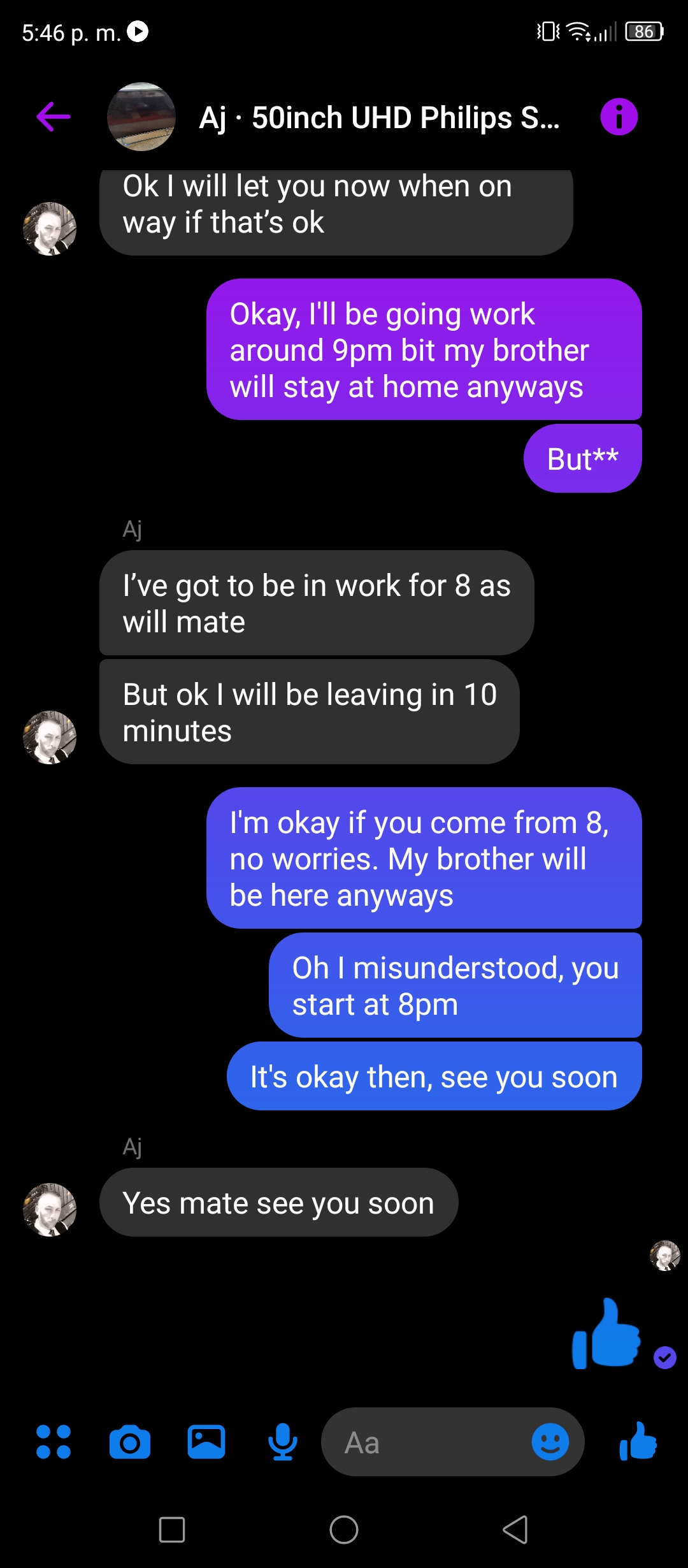The width and height of the screenshot is (688, 1568).
Task: Launch the camera to take a photo
Action: pyautogui.click(x=130, y=1442)
